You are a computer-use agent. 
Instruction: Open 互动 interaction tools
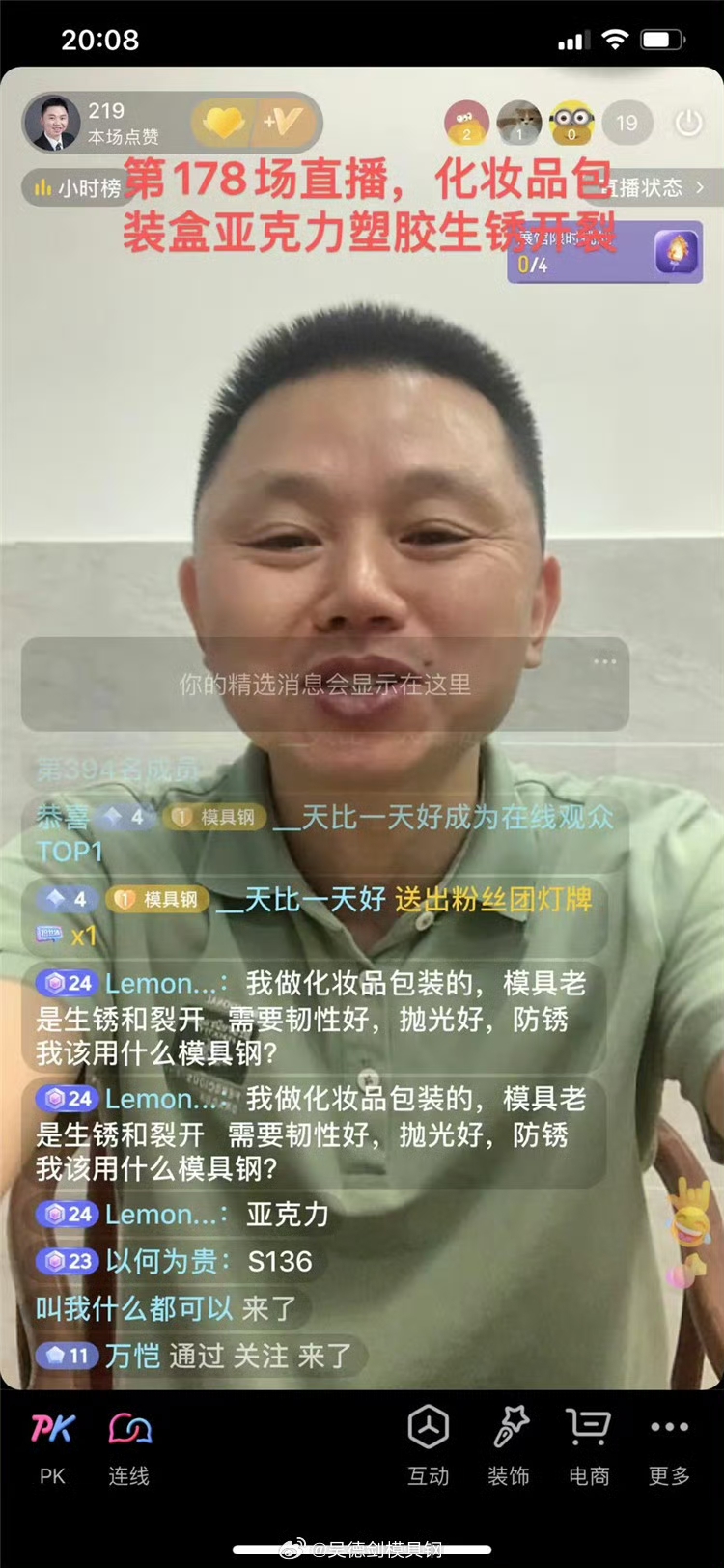[428, 1444]
